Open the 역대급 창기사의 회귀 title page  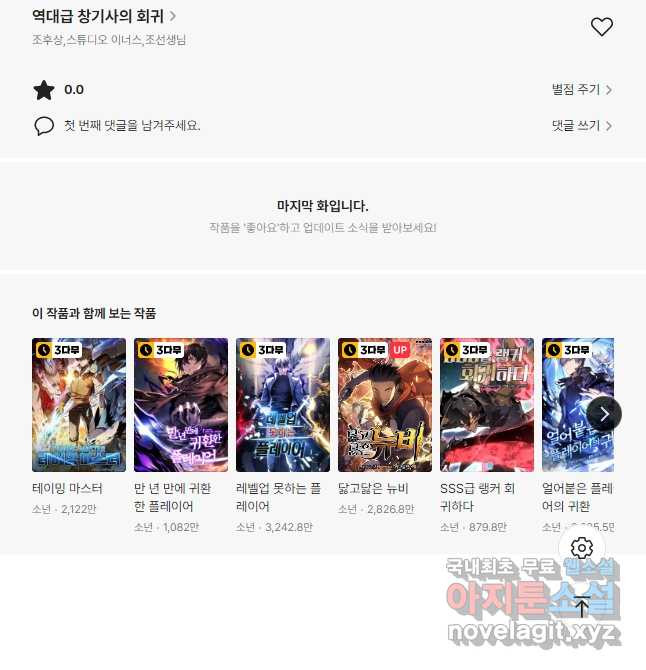[103, 16]
